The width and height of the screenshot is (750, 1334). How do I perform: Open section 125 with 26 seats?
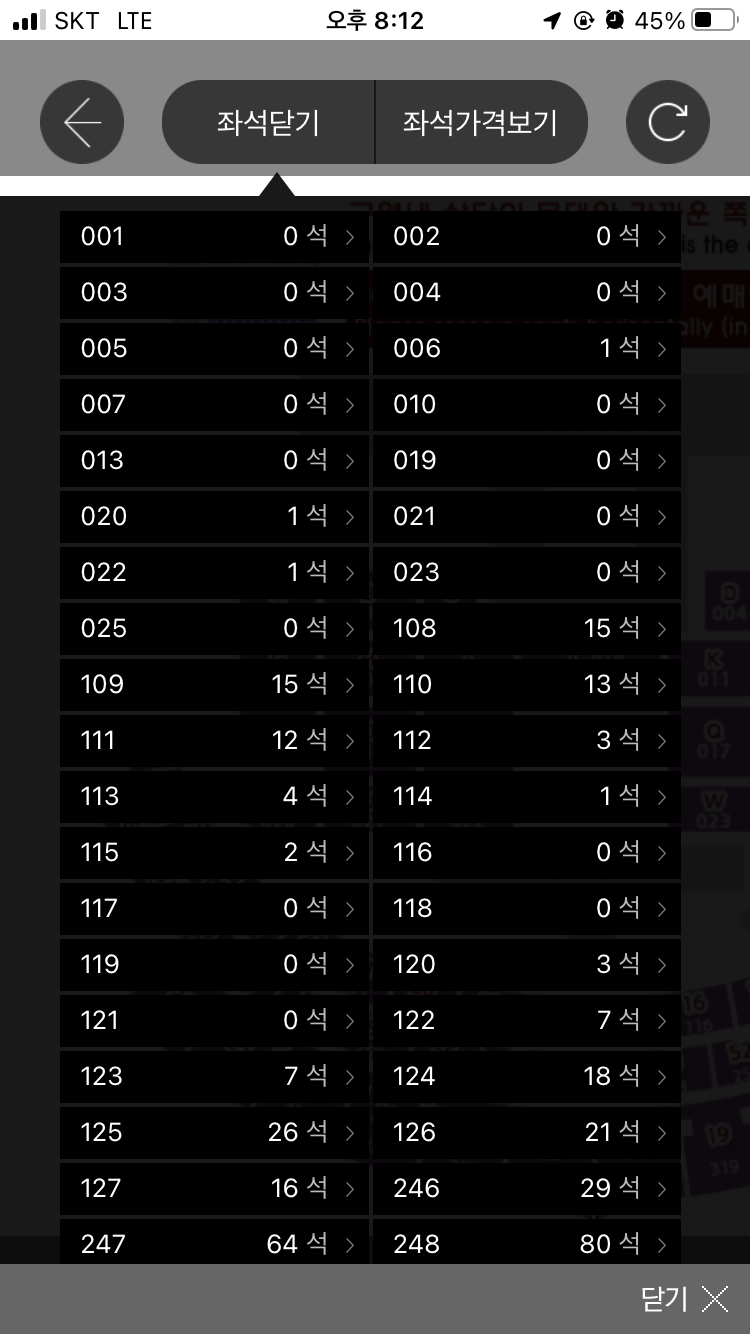coord(214,1132)
